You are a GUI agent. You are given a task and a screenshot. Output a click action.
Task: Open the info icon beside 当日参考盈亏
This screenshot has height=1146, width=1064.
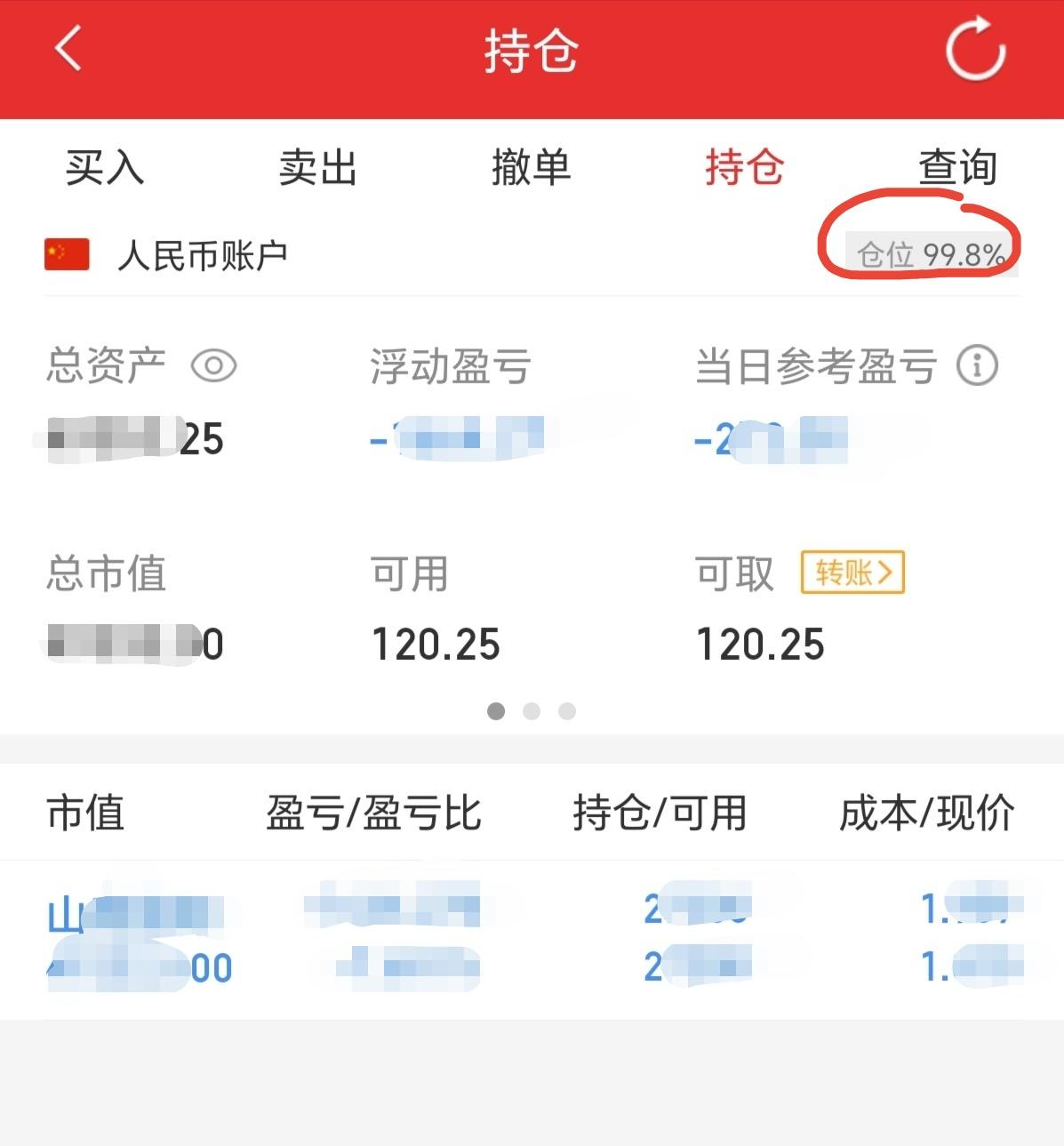click(978, 365)
